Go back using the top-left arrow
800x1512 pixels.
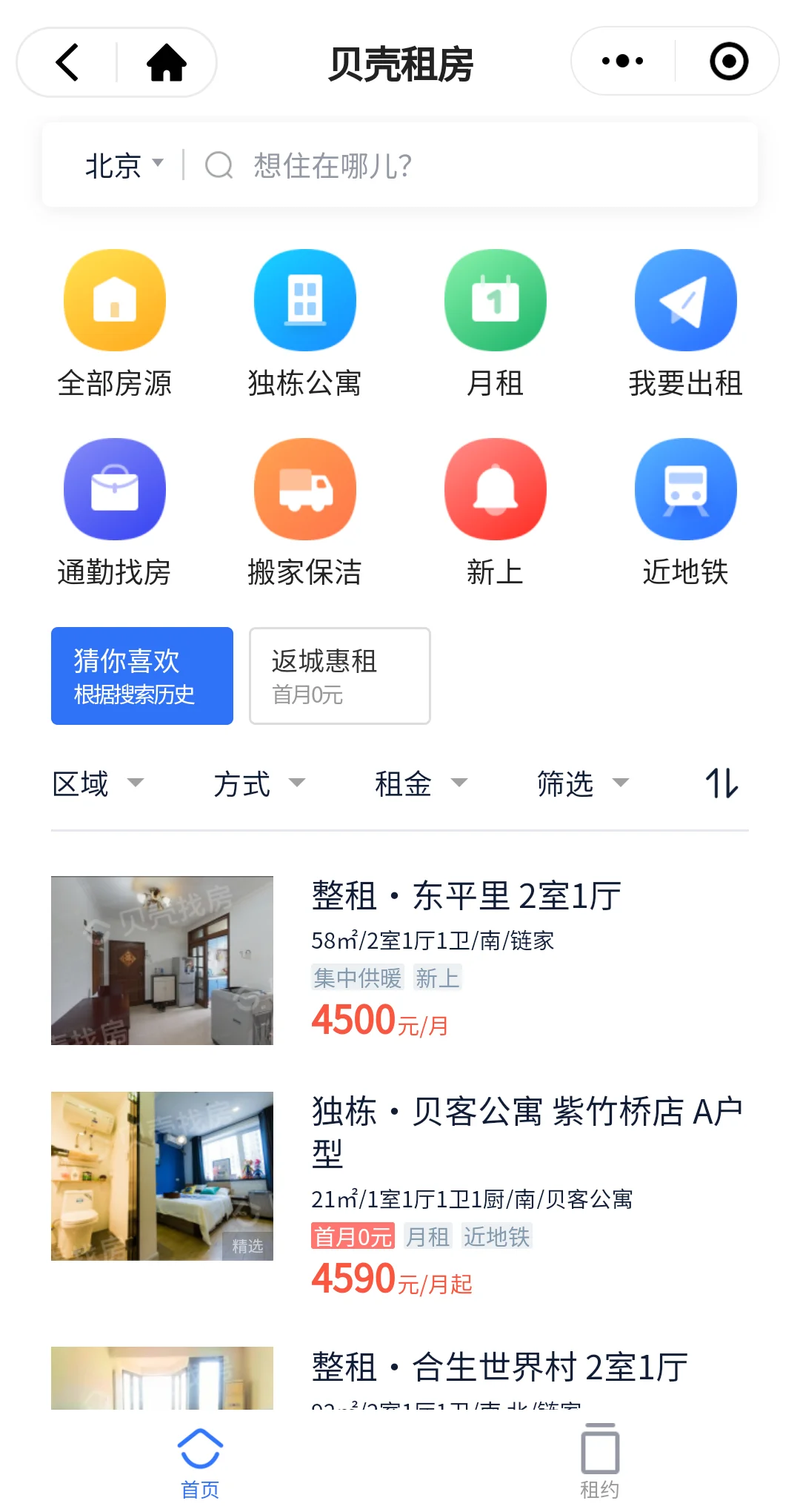pyautogui.click(x=67, y=62)
